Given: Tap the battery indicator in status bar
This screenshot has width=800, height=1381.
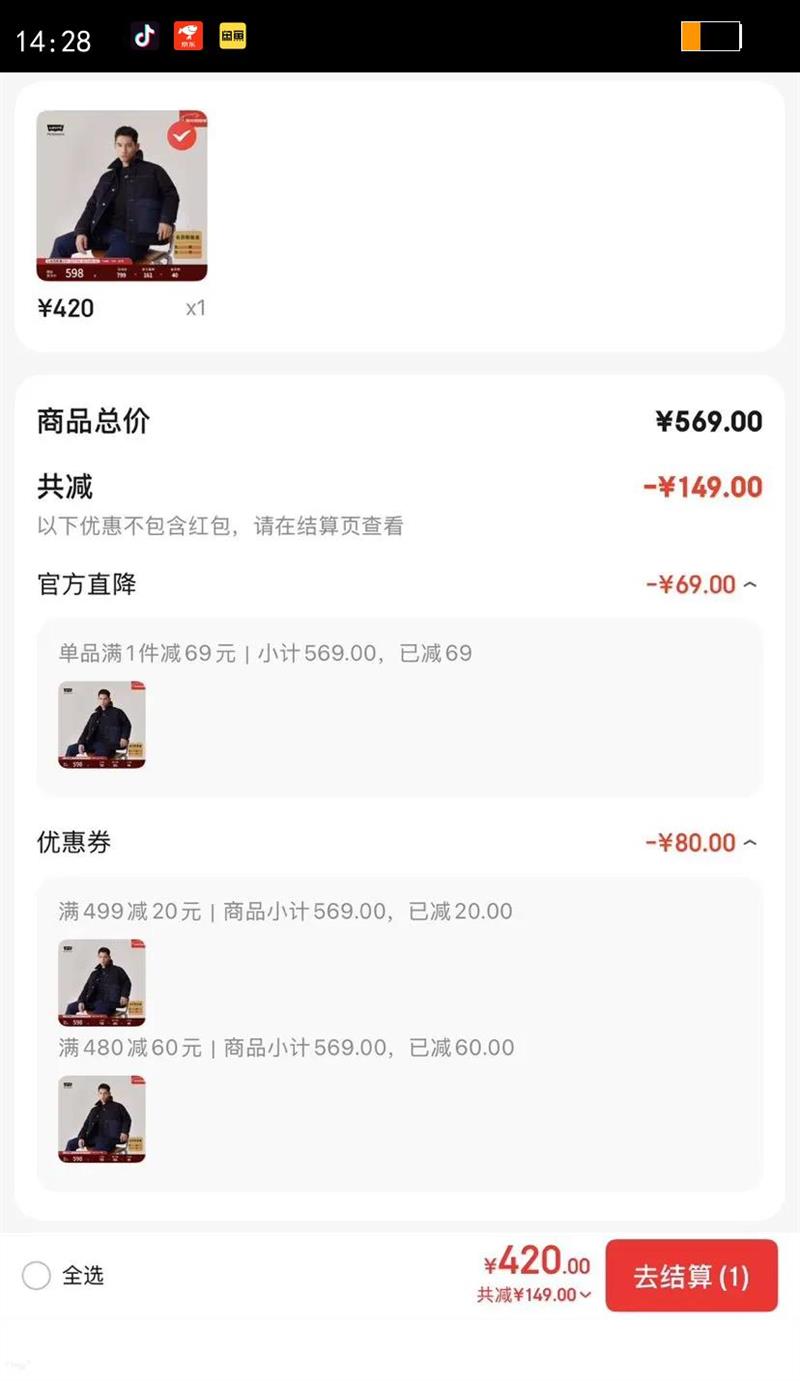Looking at the screenshot, I should click(712, 37).
